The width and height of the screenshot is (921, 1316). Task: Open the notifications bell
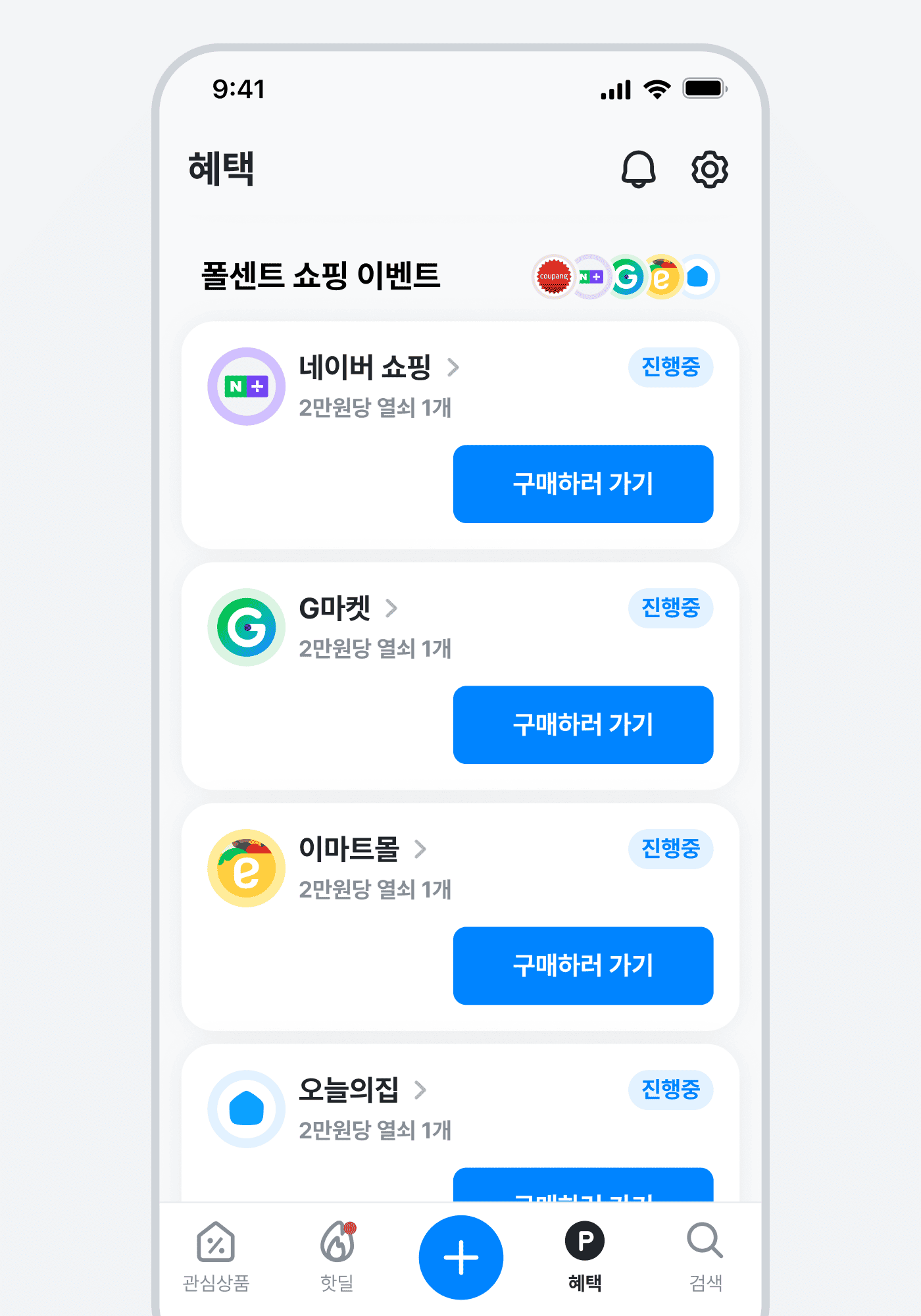638,169
